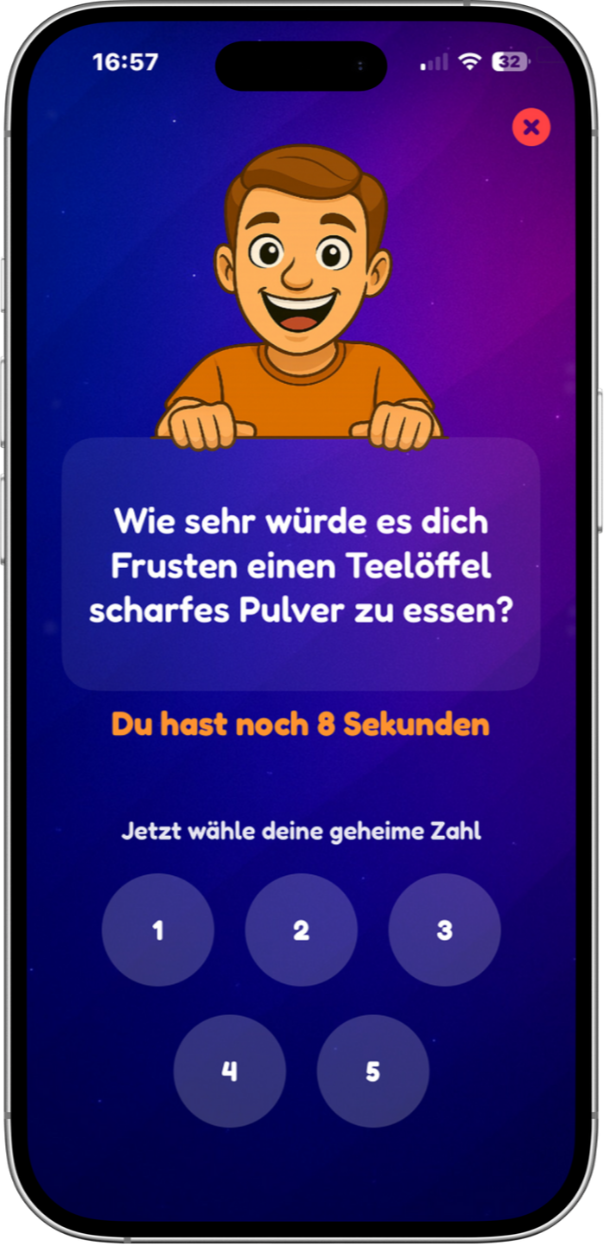The width and height of the screenshot is (604, 1245).
Task: Choose 1 as your secret number
Action: [158, 930]
